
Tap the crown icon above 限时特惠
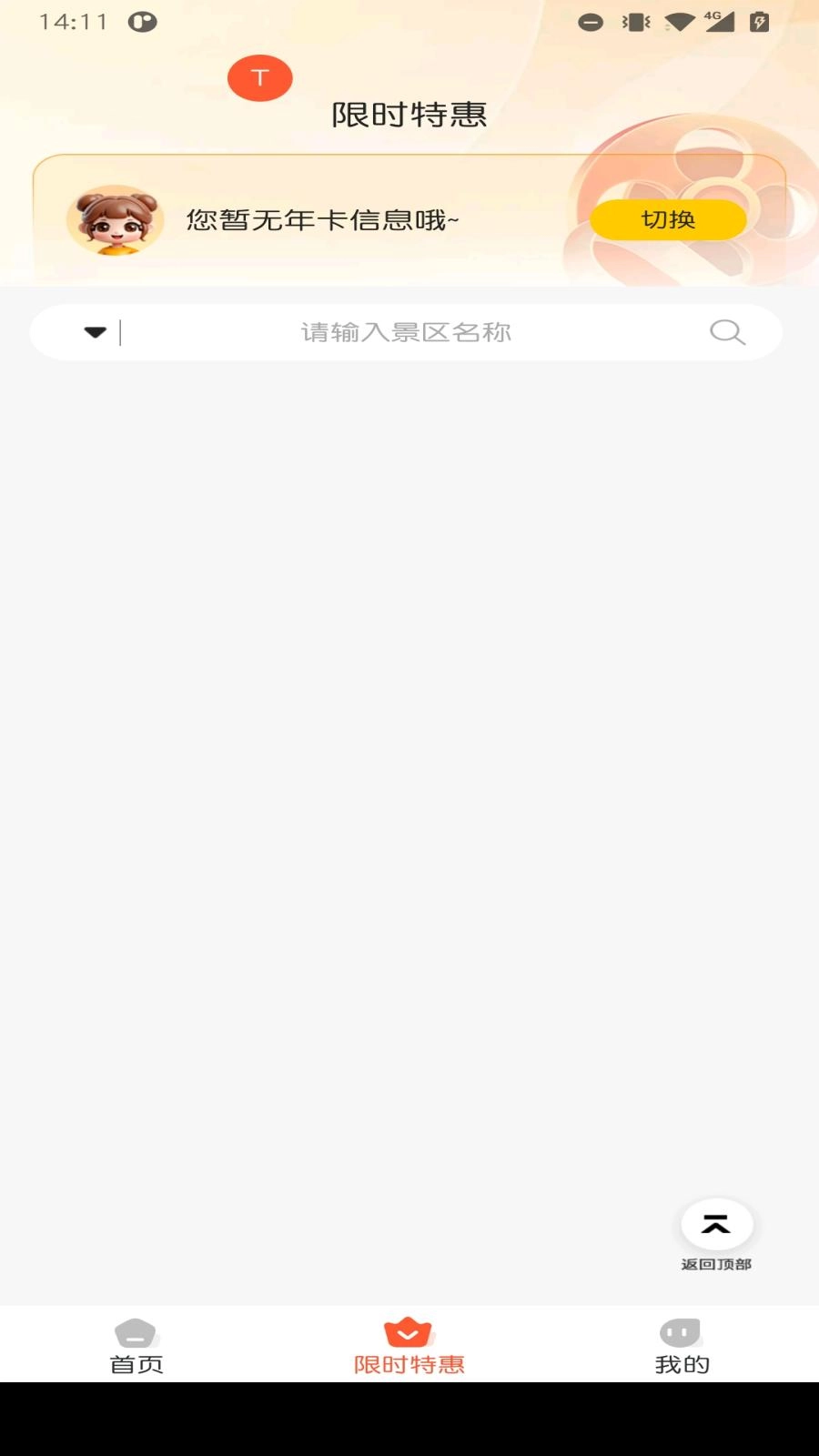(x=409, y=1331)
